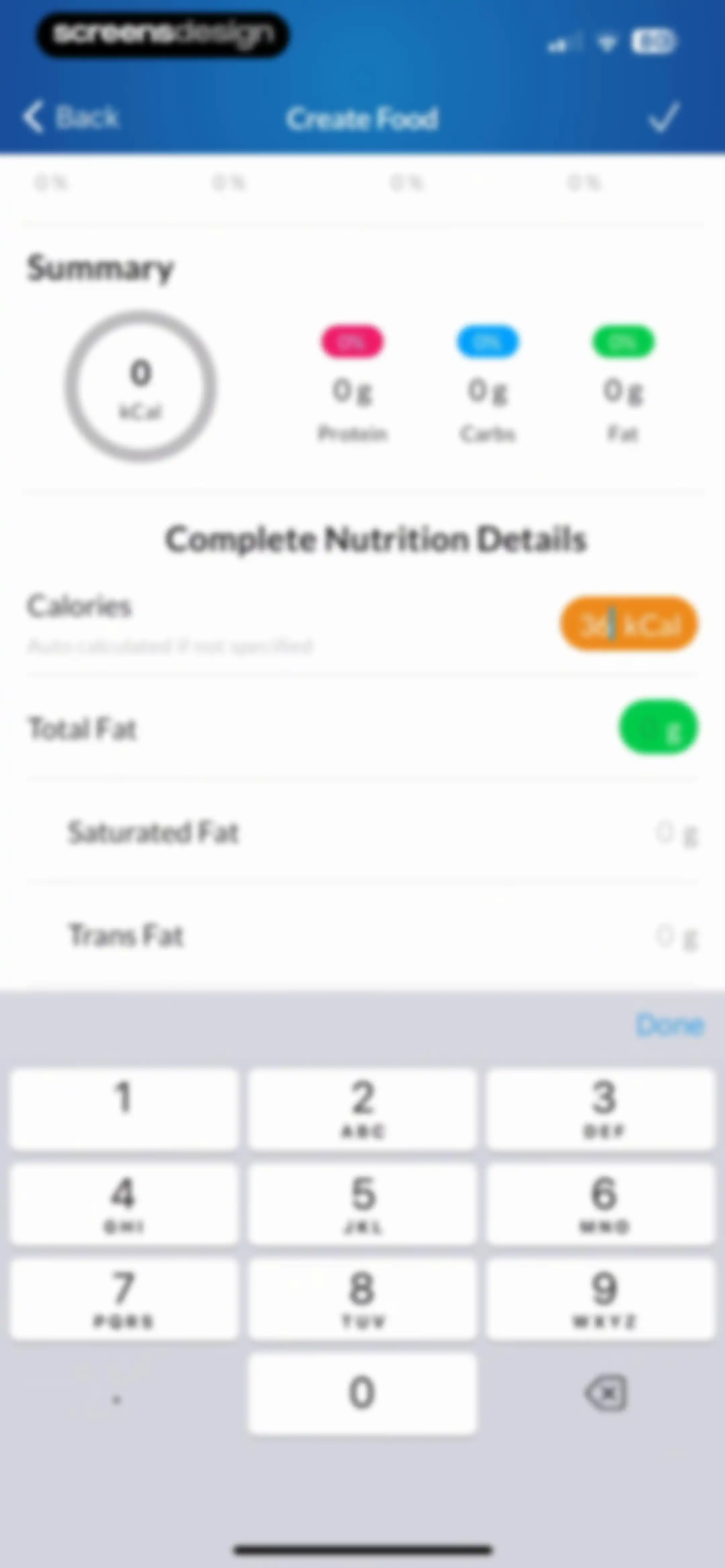Edit the Calories kCal field
This screenshot has height=1568, width=725.
point(629,624)
